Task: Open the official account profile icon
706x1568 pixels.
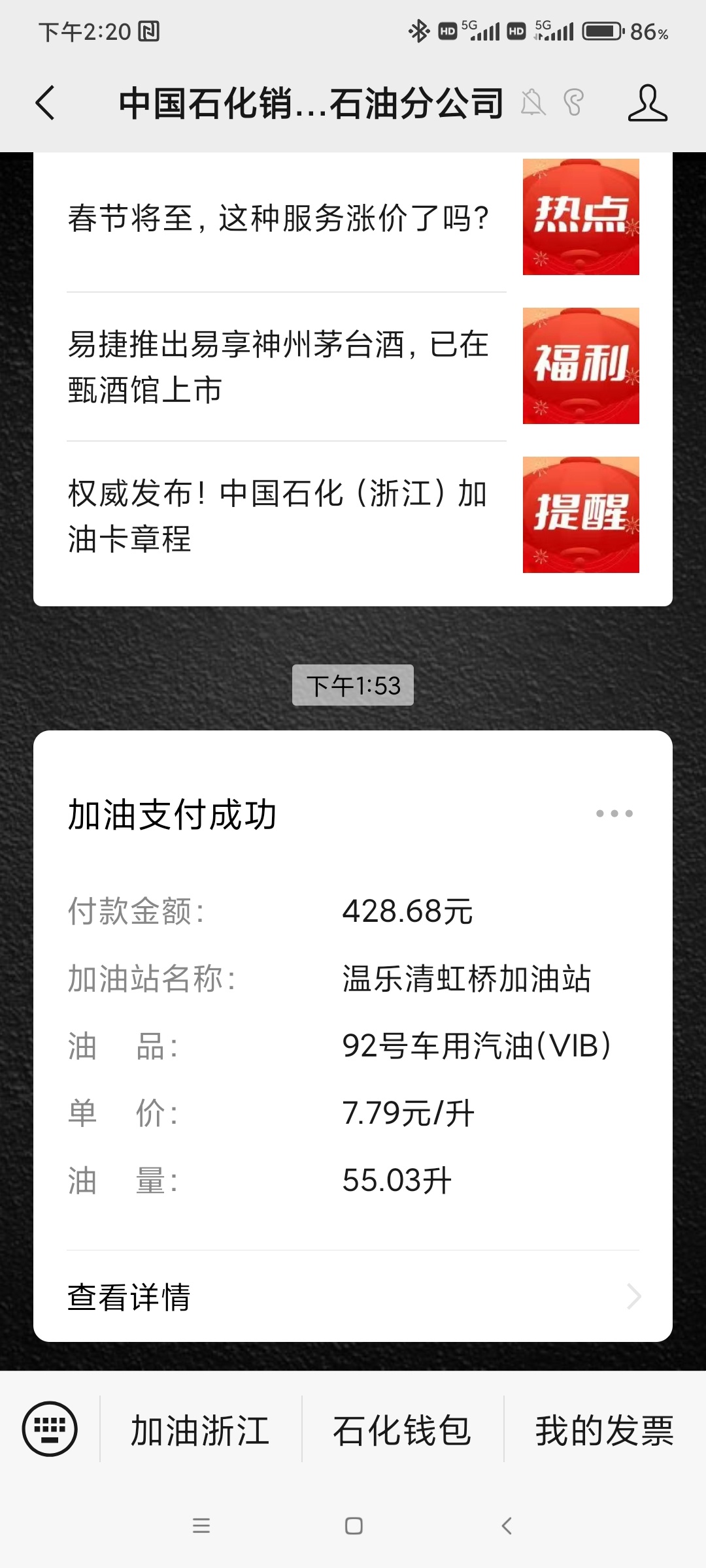Action: [x=647, y=103]
